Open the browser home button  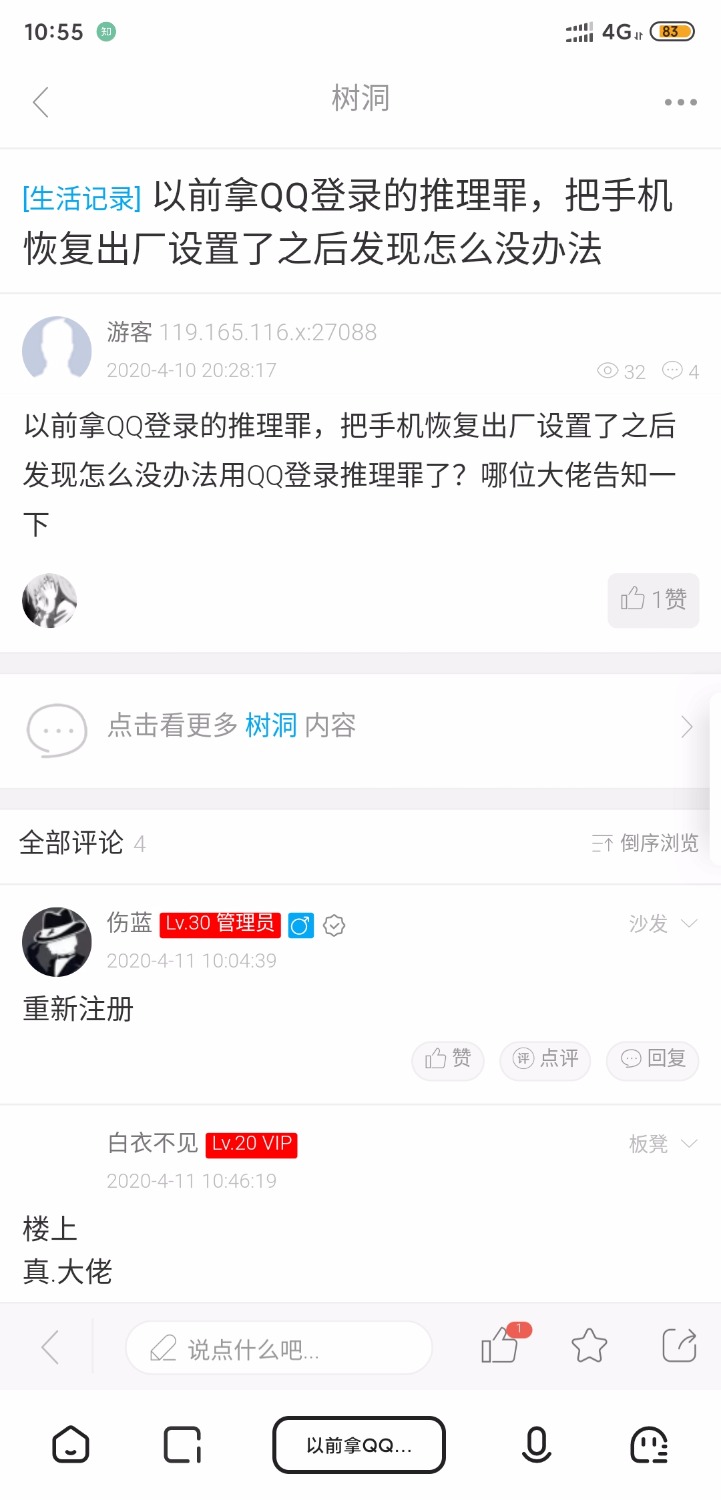pos(70,1445)
